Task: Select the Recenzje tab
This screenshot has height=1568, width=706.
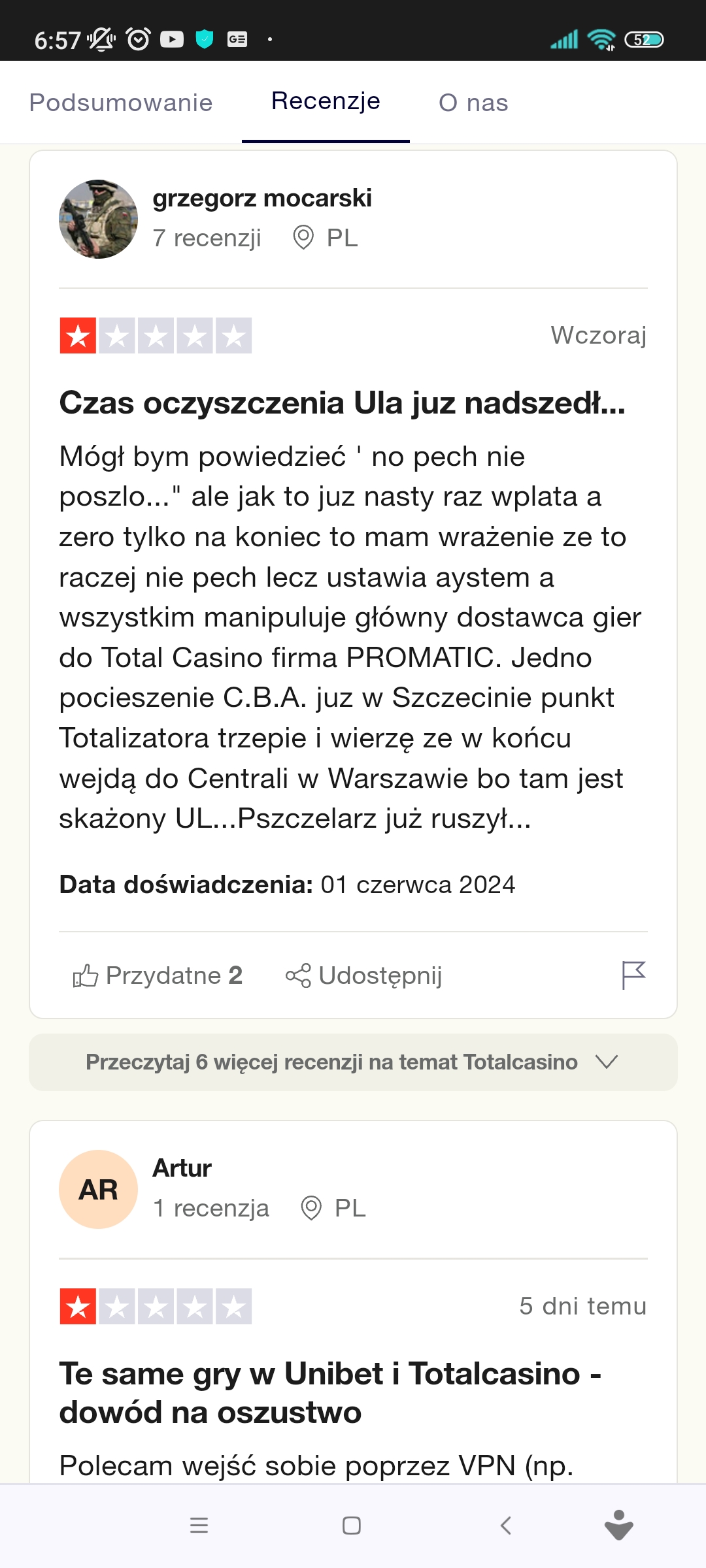Action: pos(326,101)
